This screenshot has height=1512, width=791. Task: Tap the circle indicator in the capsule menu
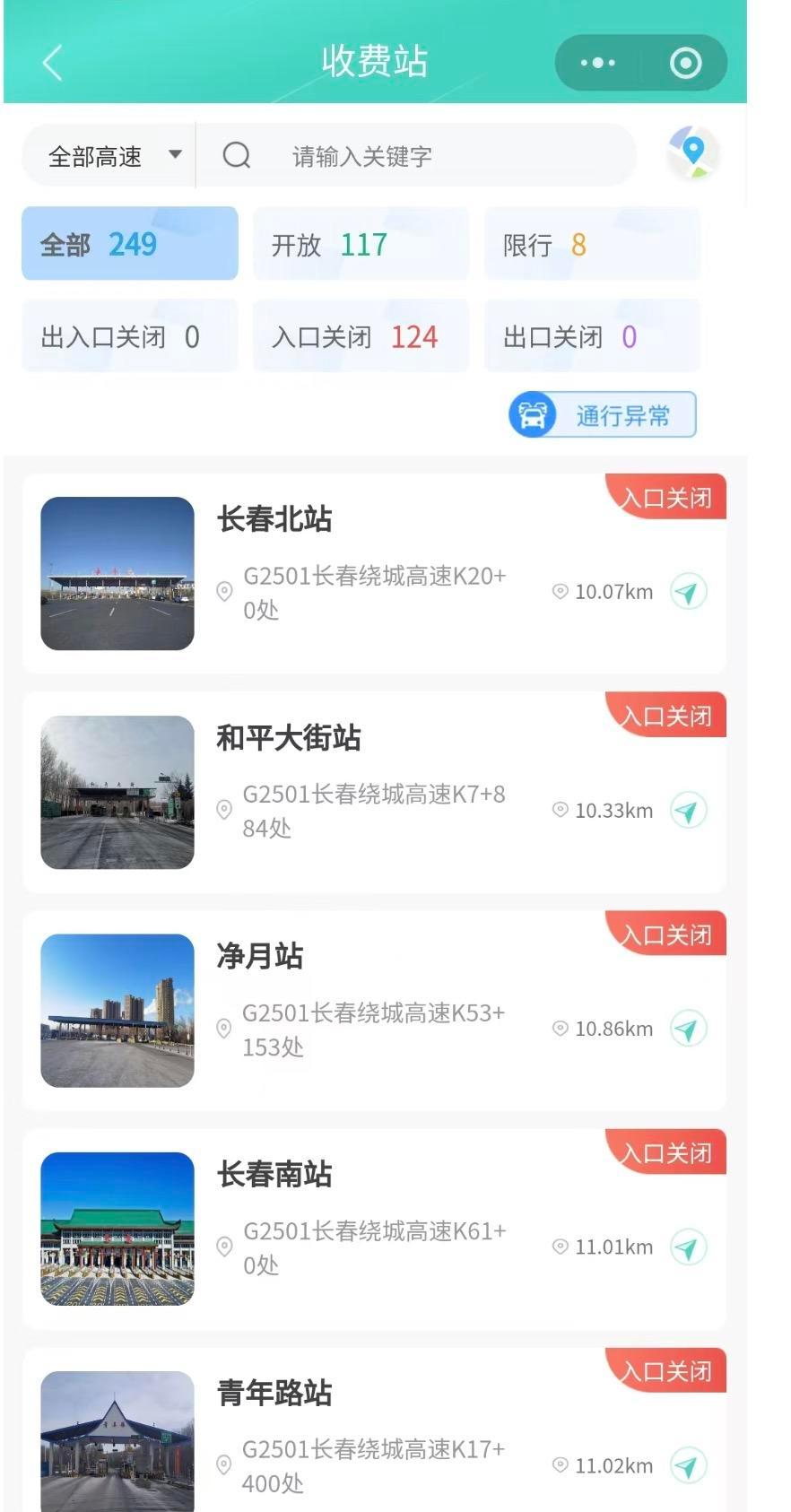pyautogui.click(x=684, y=62)
